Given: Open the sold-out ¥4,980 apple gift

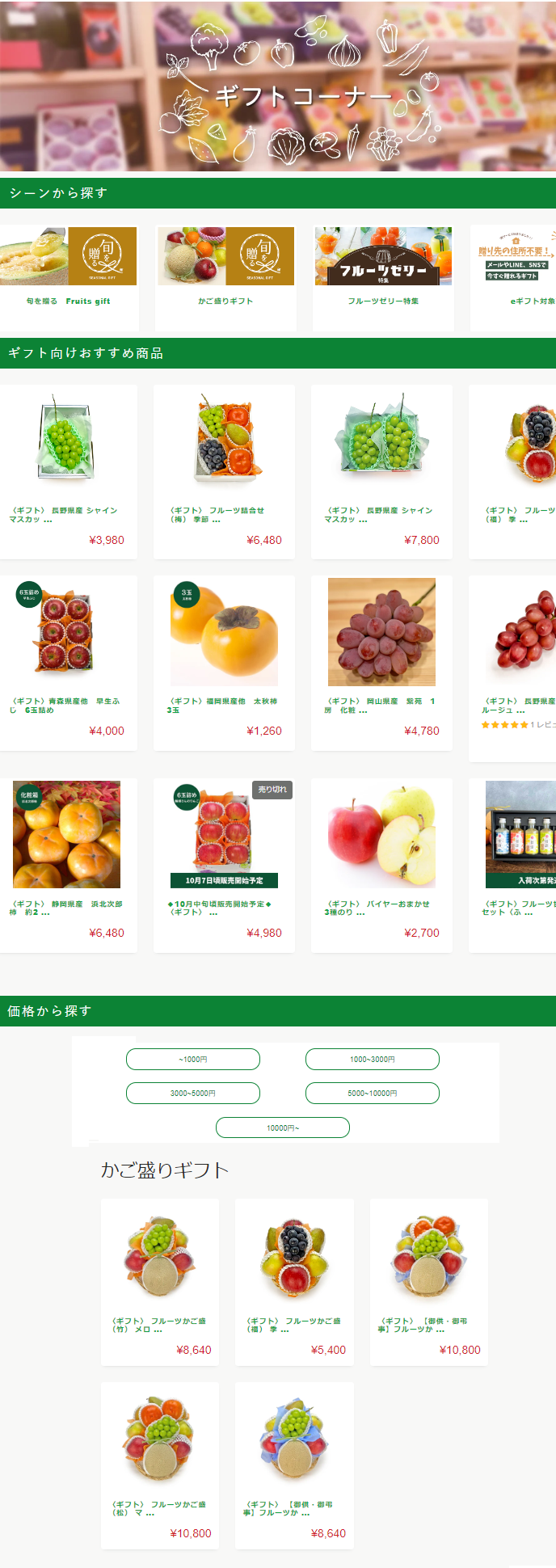Looking at the screenshot, I should [225, 861].
